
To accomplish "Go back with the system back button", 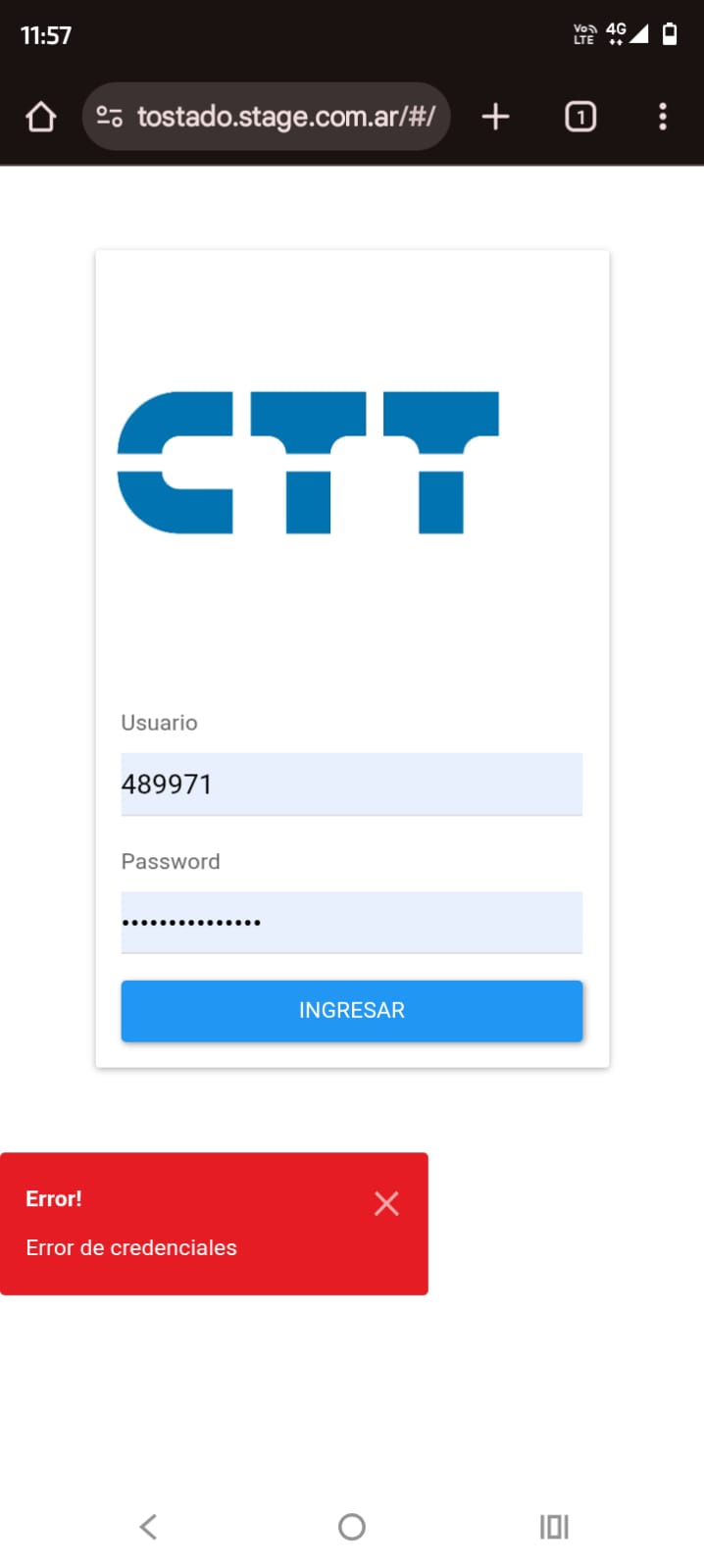I will click(x=148, y=1526).
